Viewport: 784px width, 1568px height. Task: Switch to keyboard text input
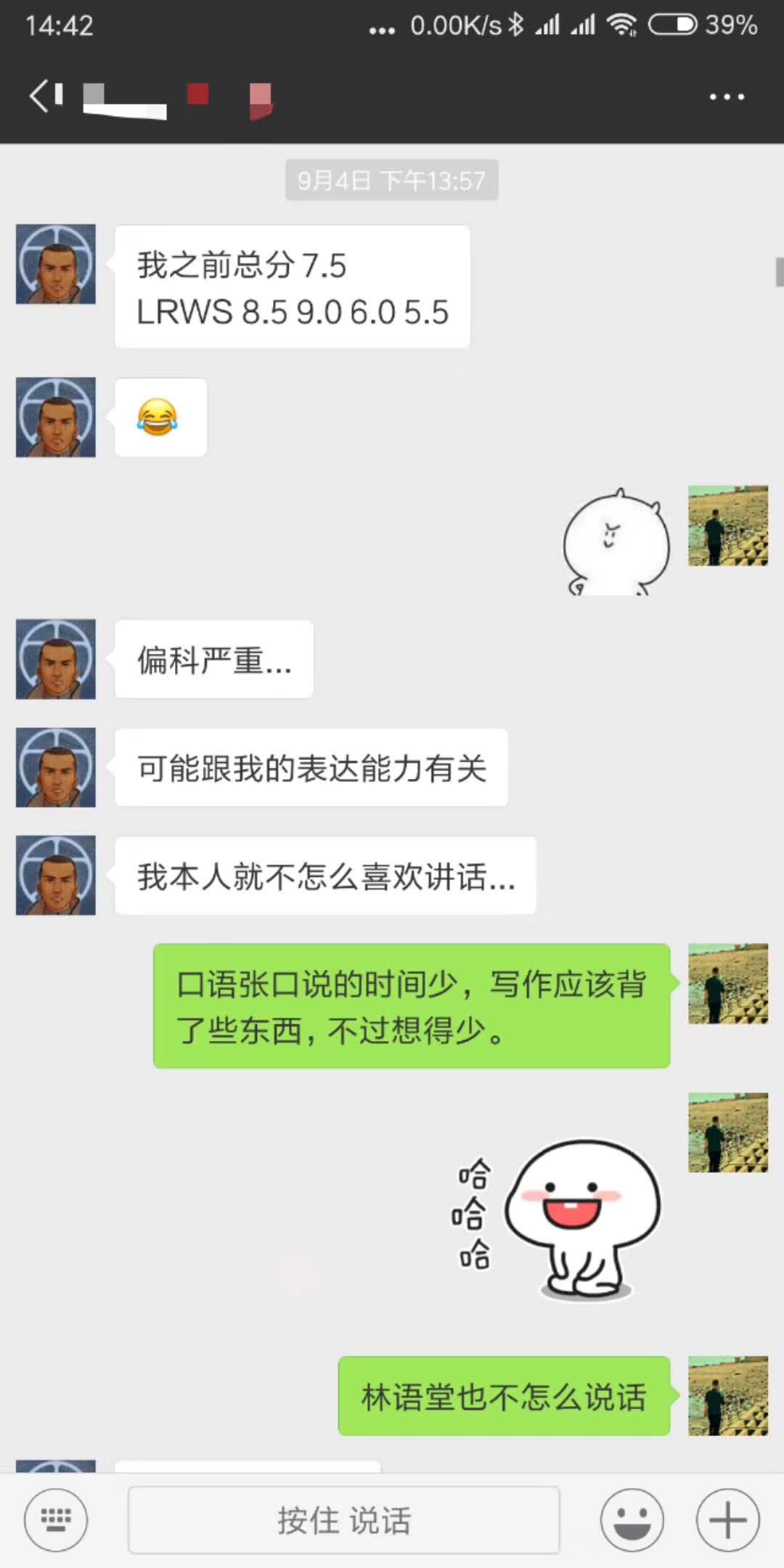coord(56,1519)
